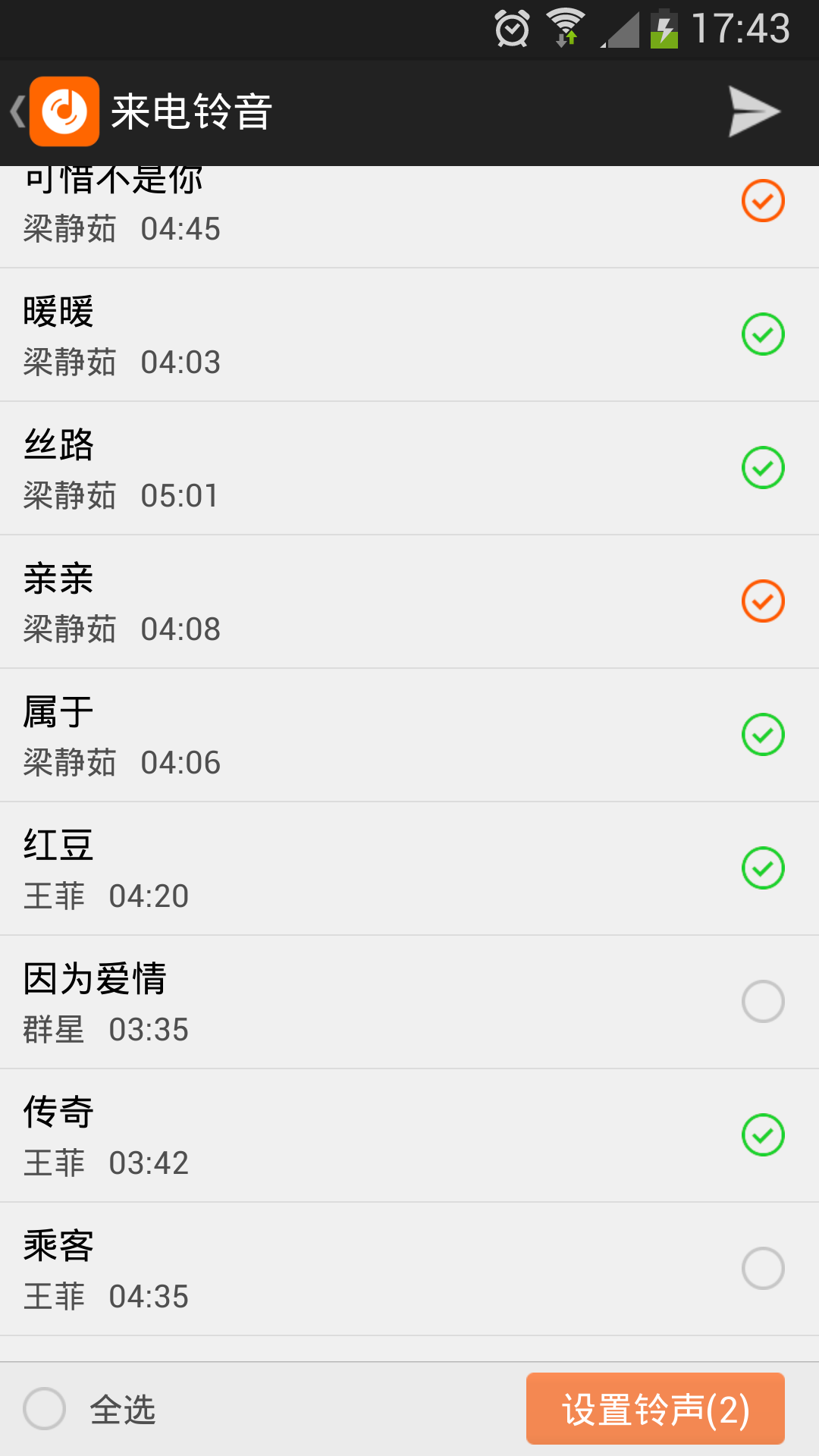Toggle the checkmark for 丝路

(x=763, y=468)
